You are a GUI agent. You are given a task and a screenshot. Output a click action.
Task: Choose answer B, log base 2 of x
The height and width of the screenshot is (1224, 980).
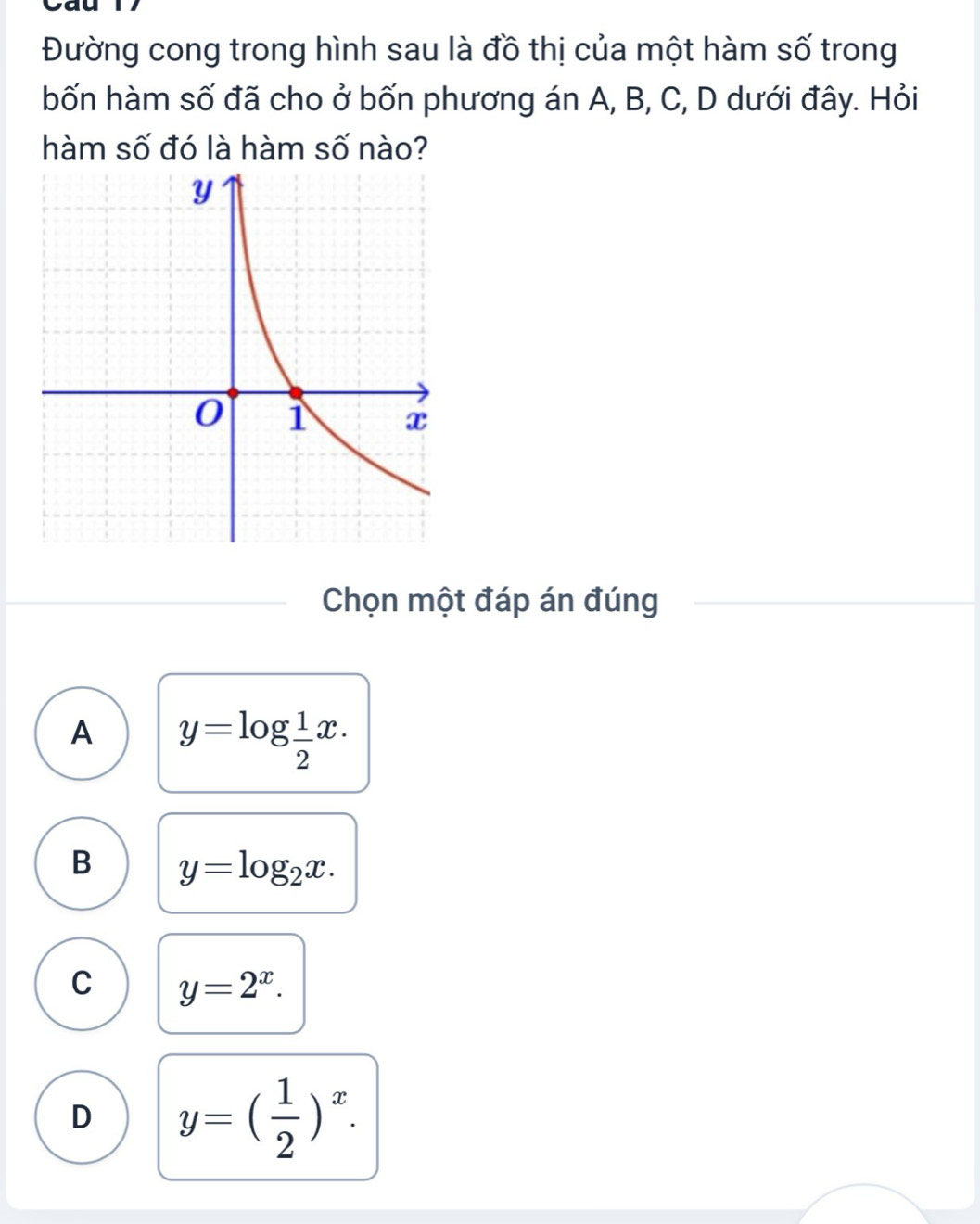82,863
